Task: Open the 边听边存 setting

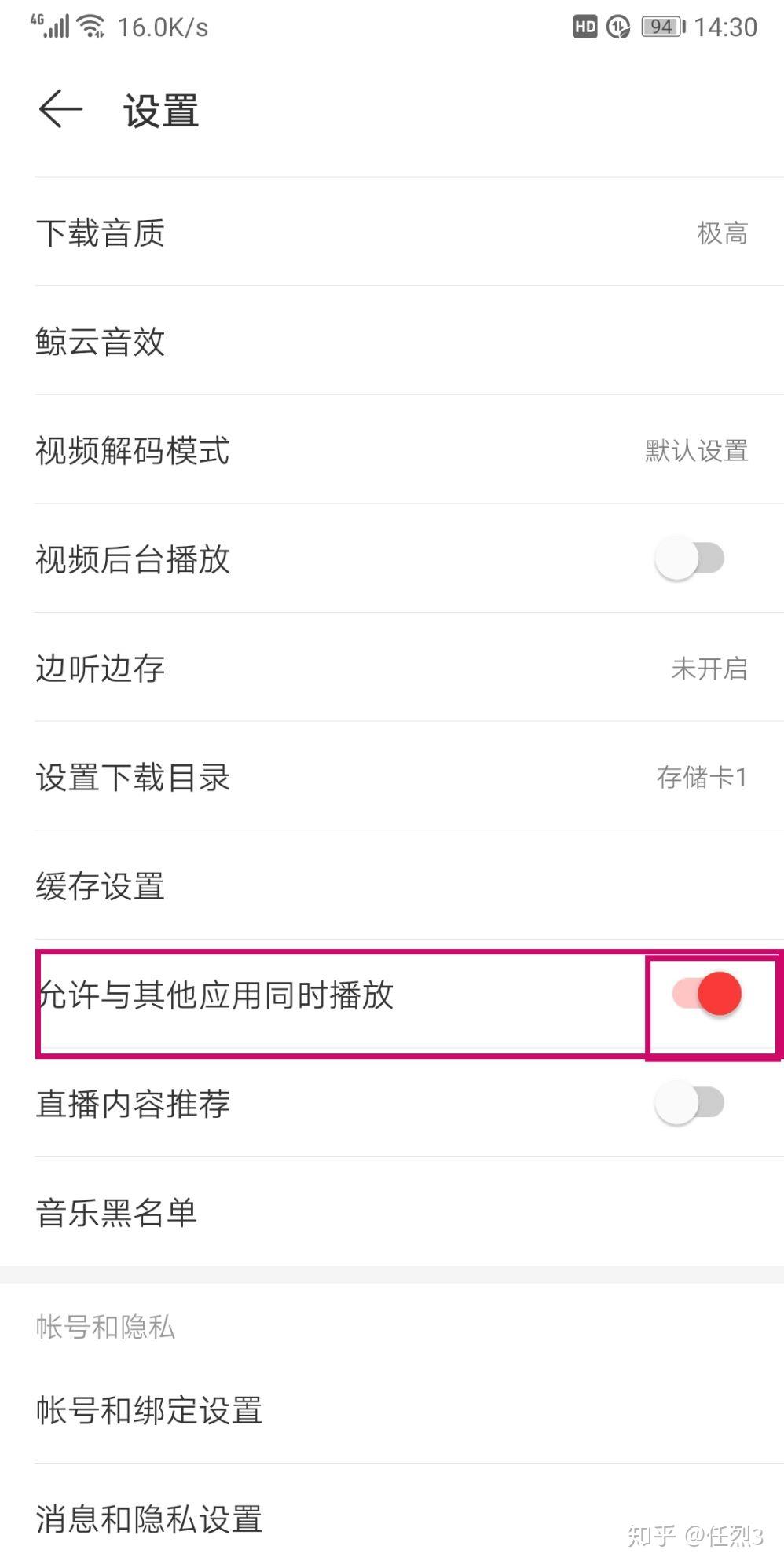Action: point(391,668)
